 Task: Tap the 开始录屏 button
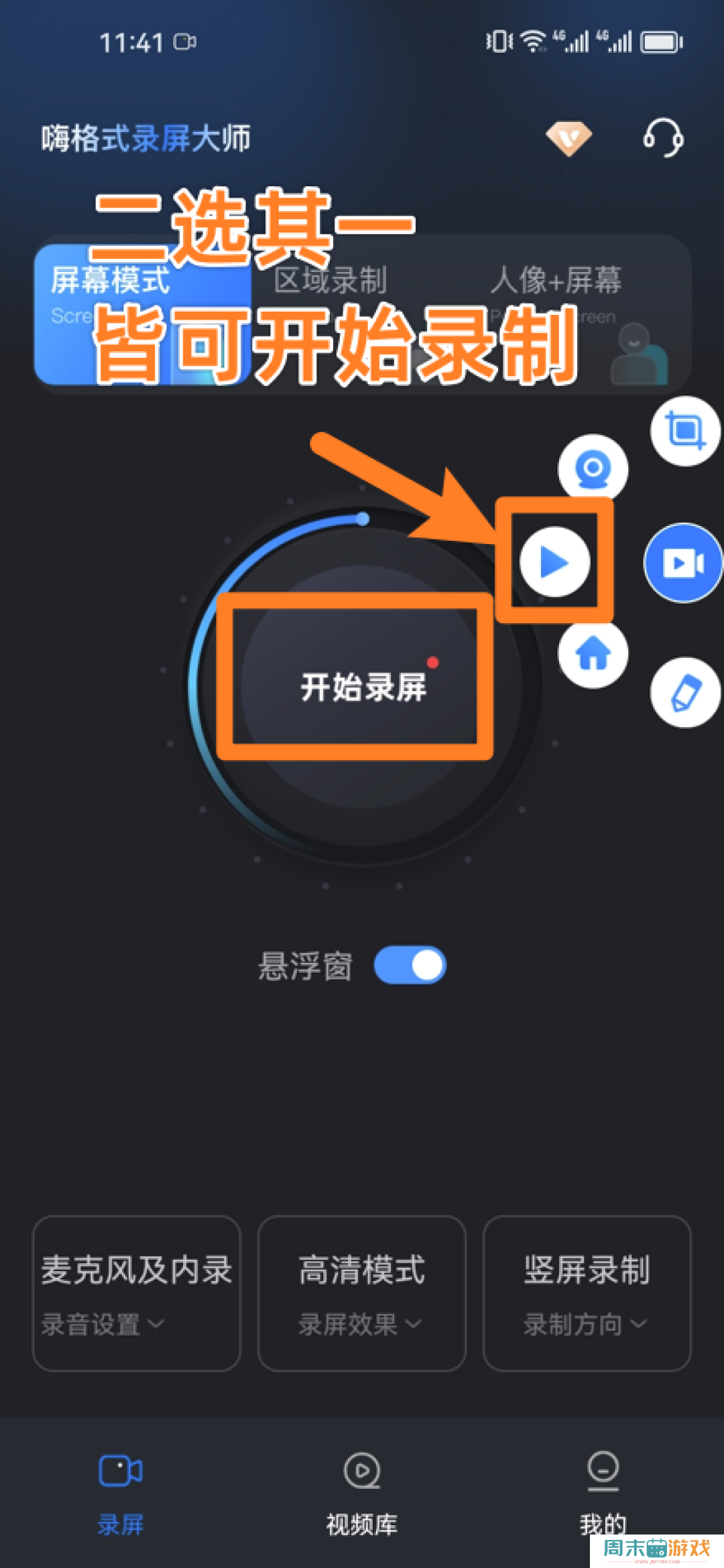click(x=363, y=687)
